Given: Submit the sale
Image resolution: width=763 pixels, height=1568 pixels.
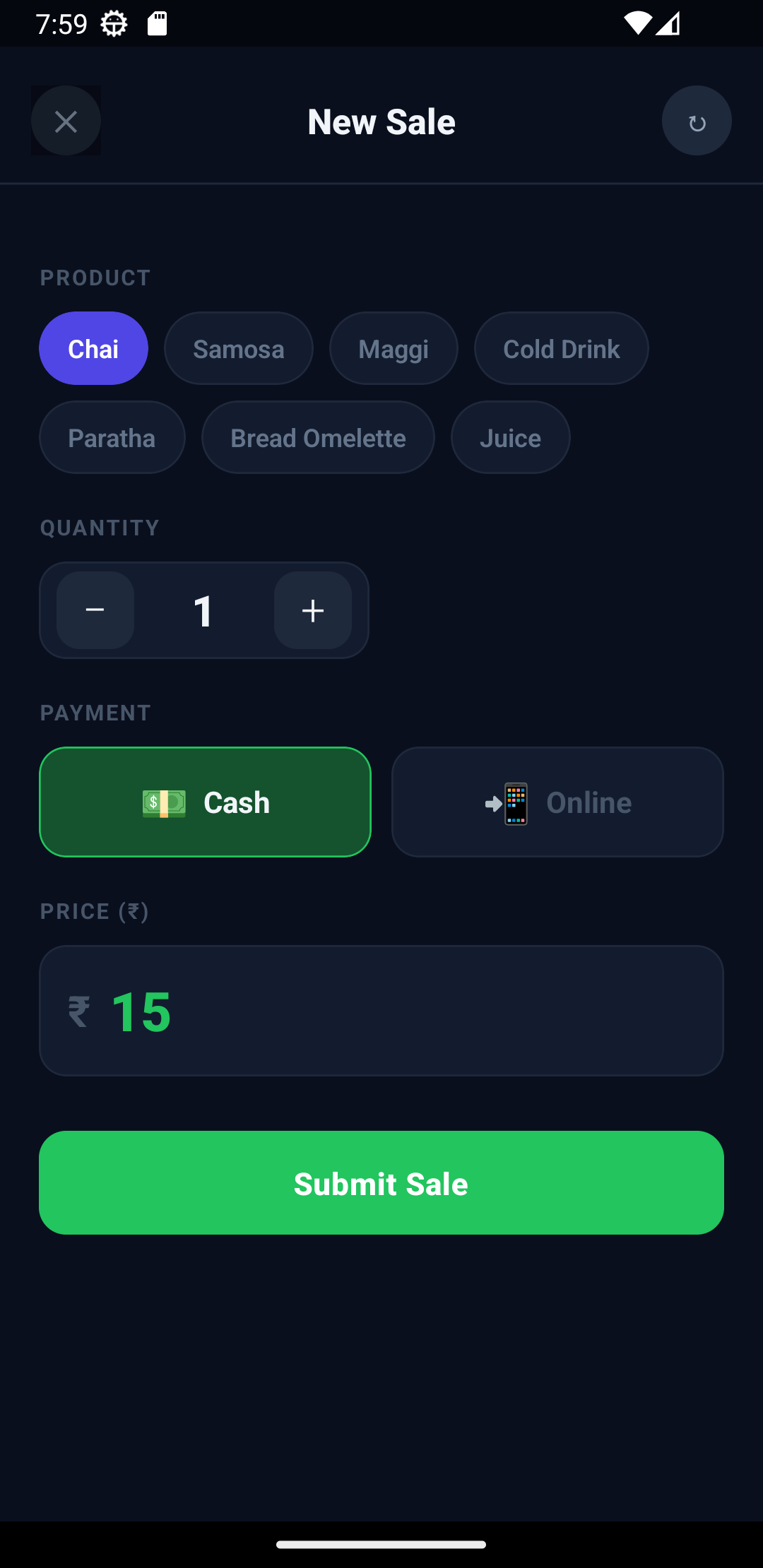Looking at the screenshot, I should [x=381, y=1183].
